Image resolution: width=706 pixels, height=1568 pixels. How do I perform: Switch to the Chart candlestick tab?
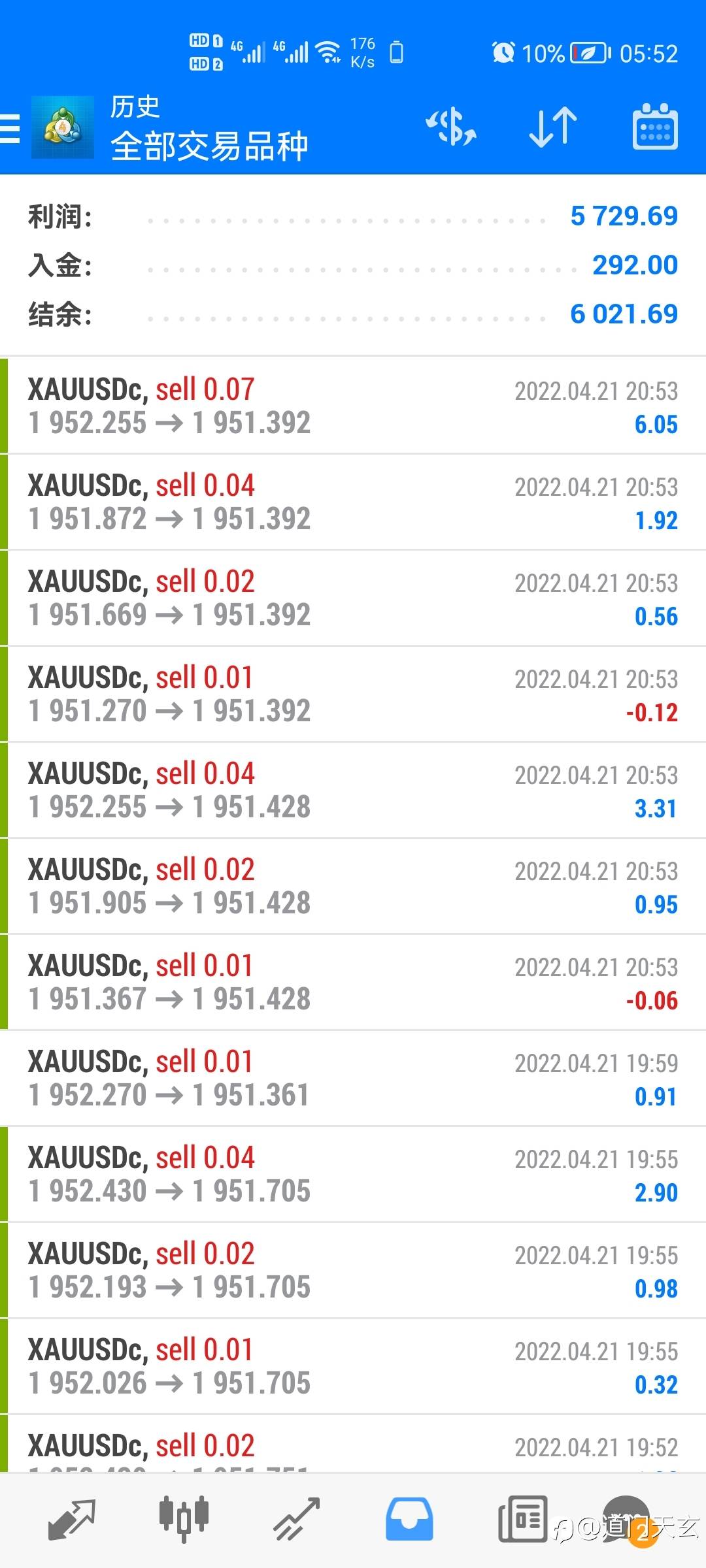184,1520
